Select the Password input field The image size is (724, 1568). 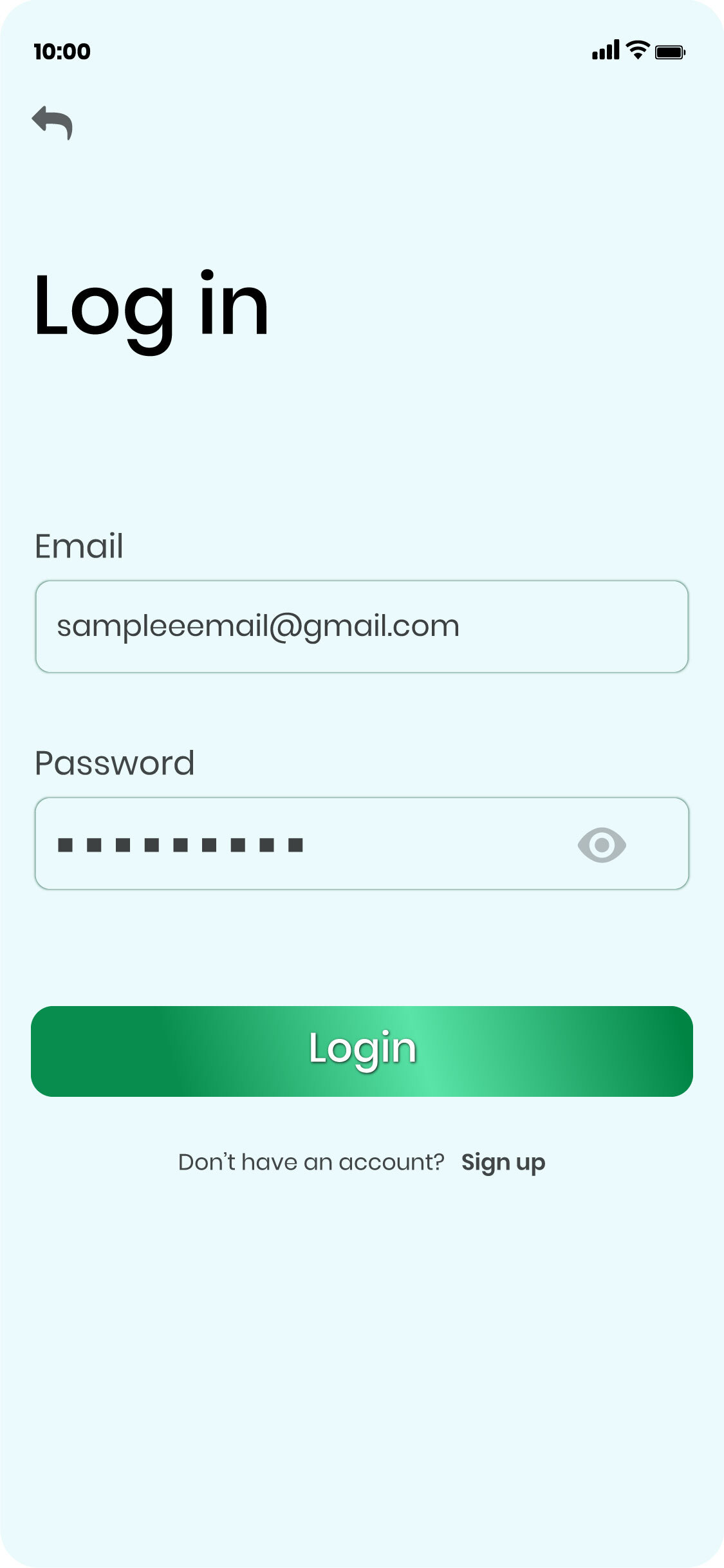pyautogui.click(x=302, y=844)
